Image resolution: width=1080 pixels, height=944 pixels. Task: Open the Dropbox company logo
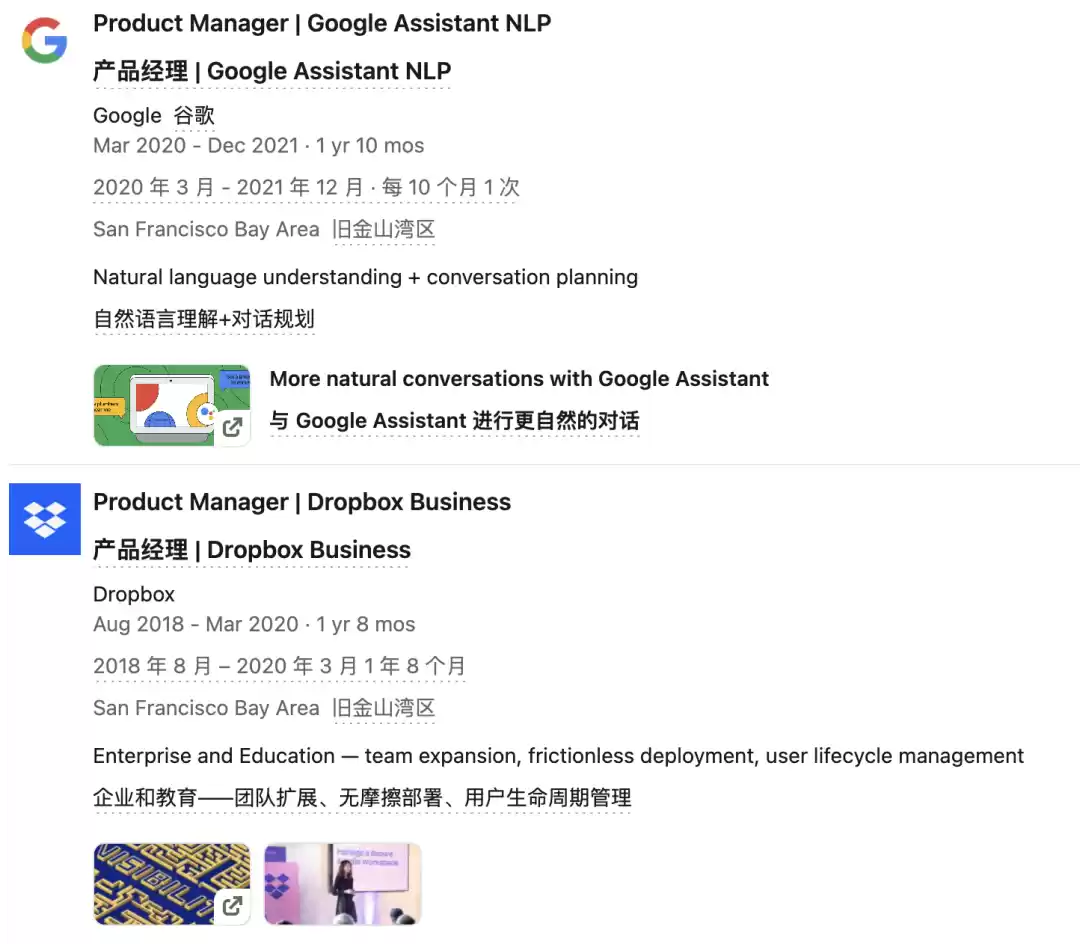pos(45,518)
